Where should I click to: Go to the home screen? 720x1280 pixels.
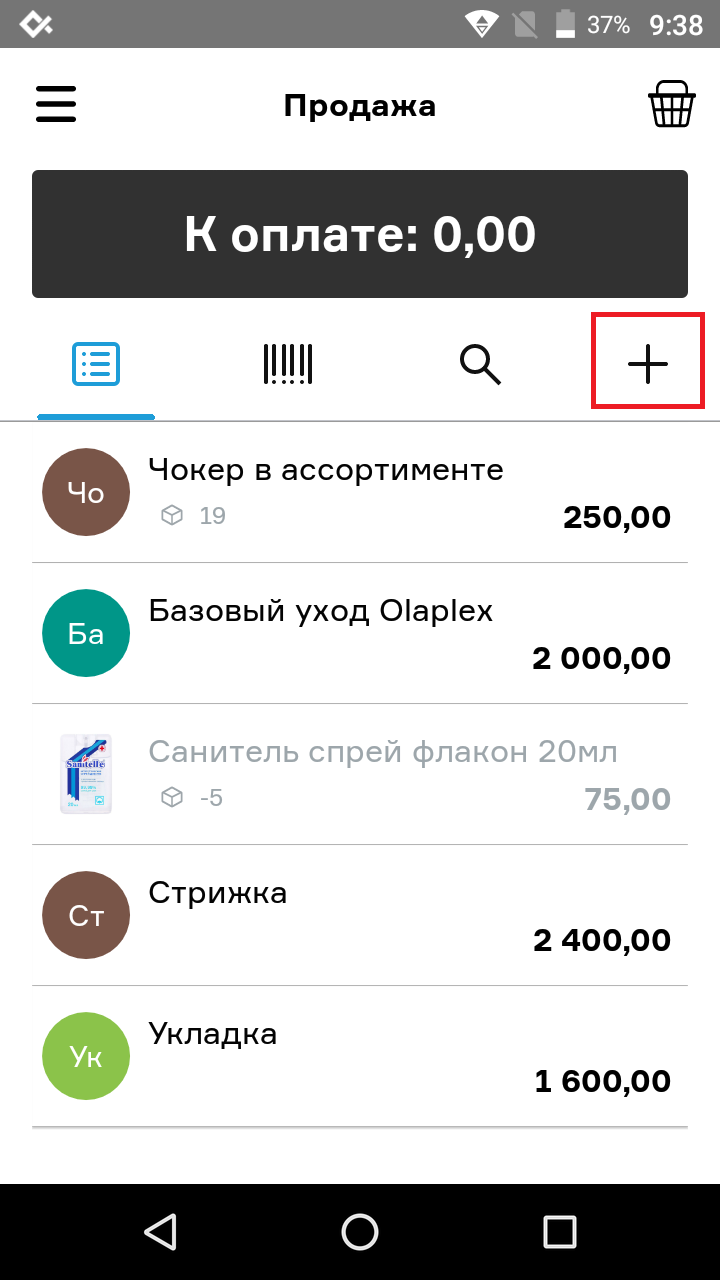[x=360, y=1231]
